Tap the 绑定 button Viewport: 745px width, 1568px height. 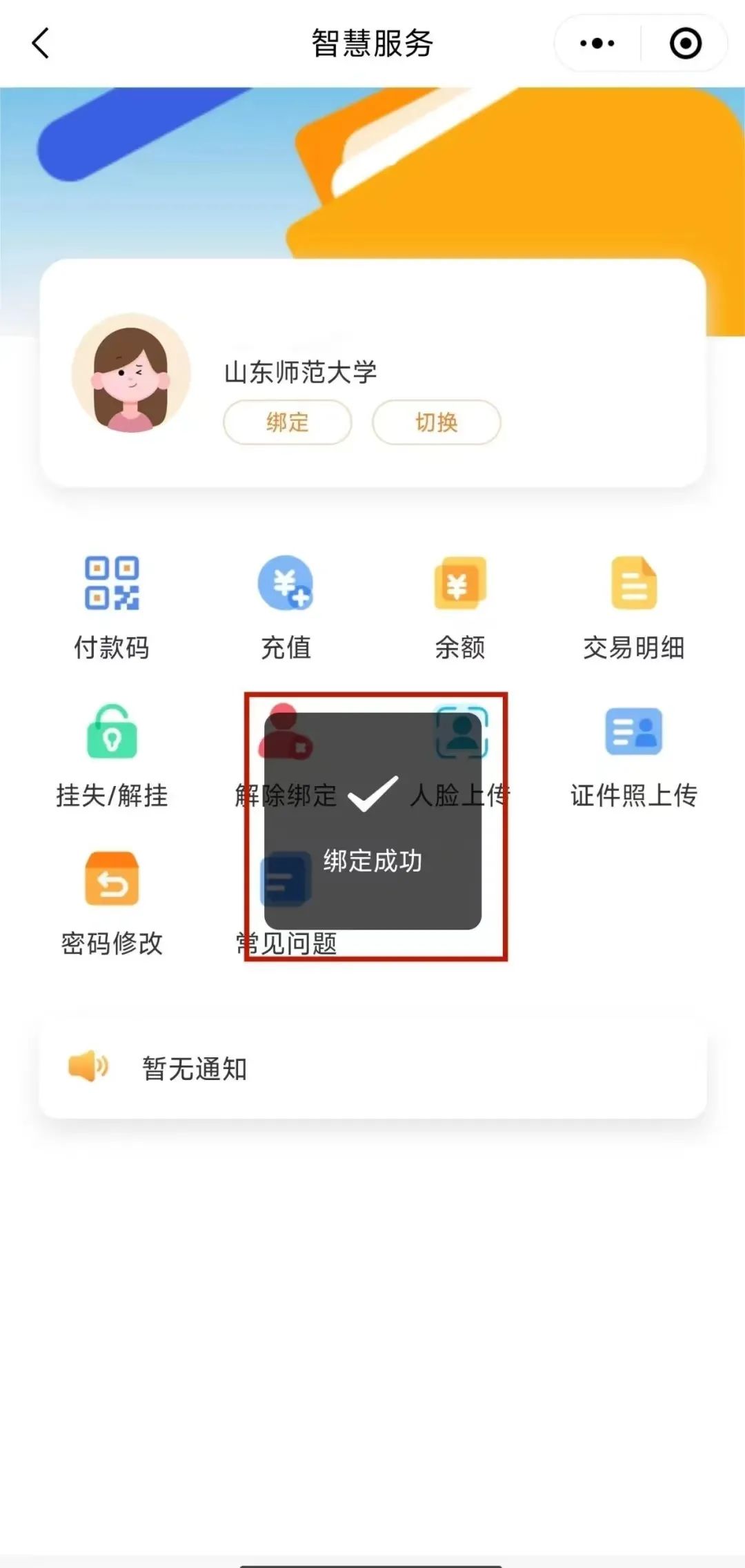[287, 422]
